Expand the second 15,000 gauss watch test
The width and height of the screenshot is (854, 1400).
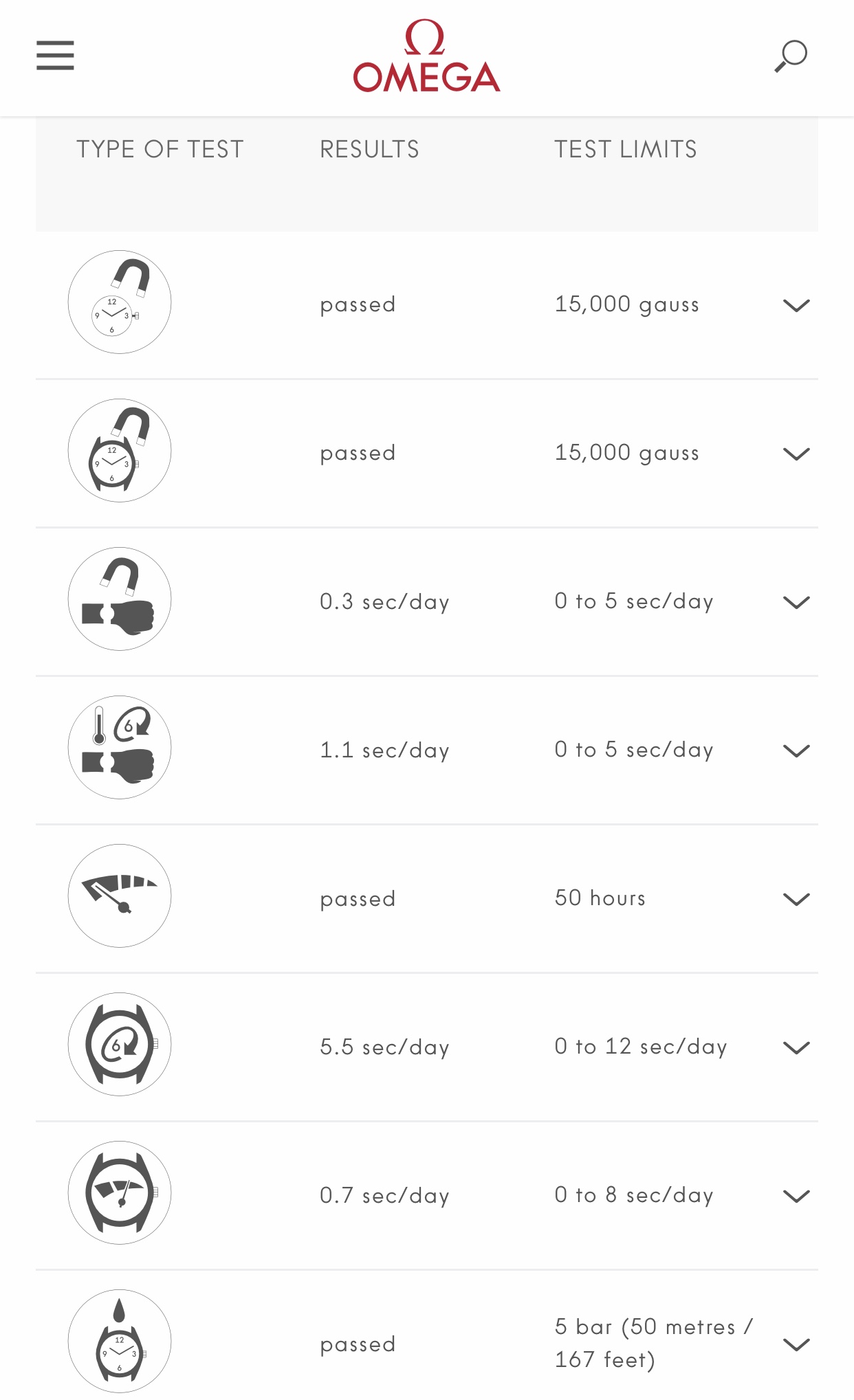coord(796,454)
